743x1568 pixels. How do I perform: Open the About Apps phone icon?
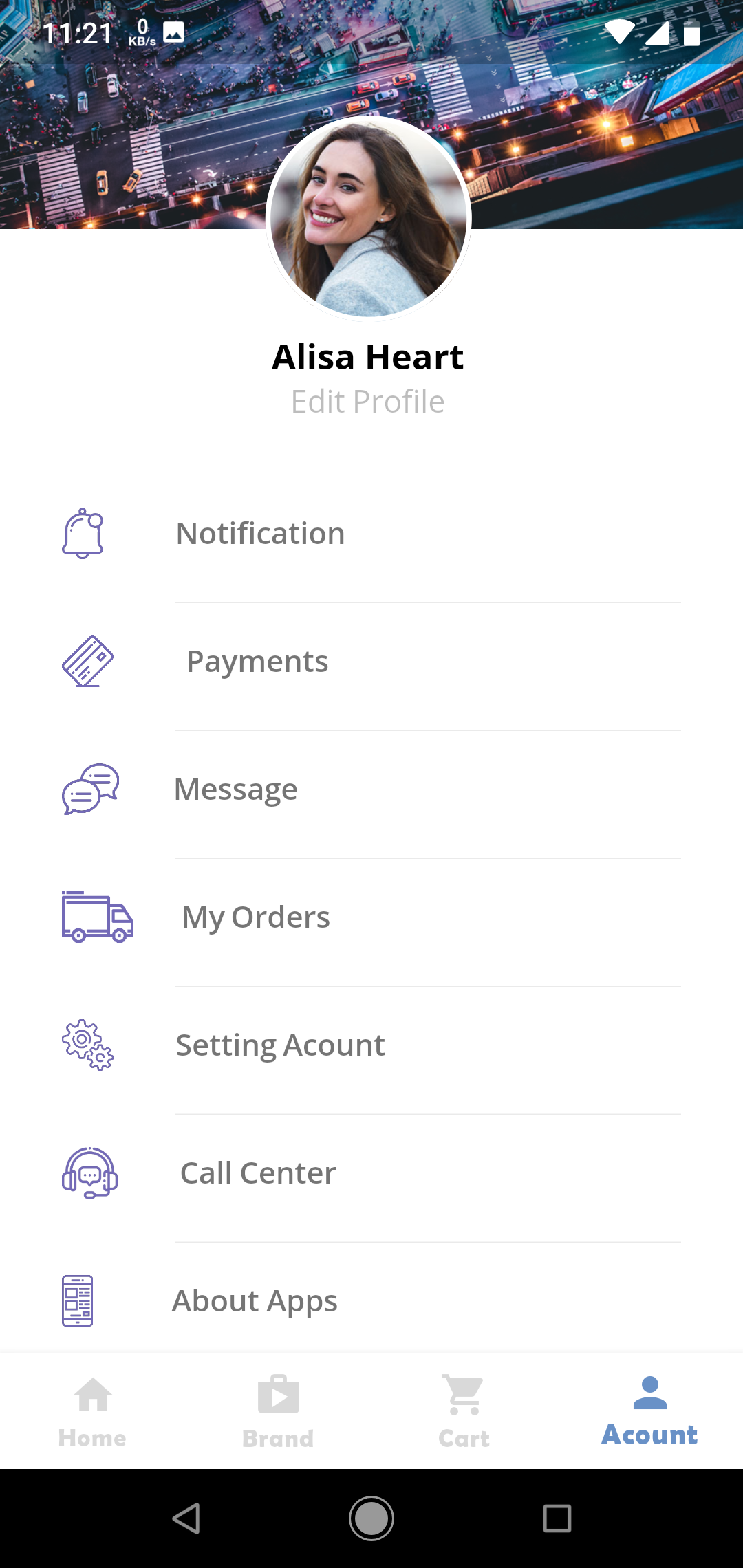click(78, 1301)
